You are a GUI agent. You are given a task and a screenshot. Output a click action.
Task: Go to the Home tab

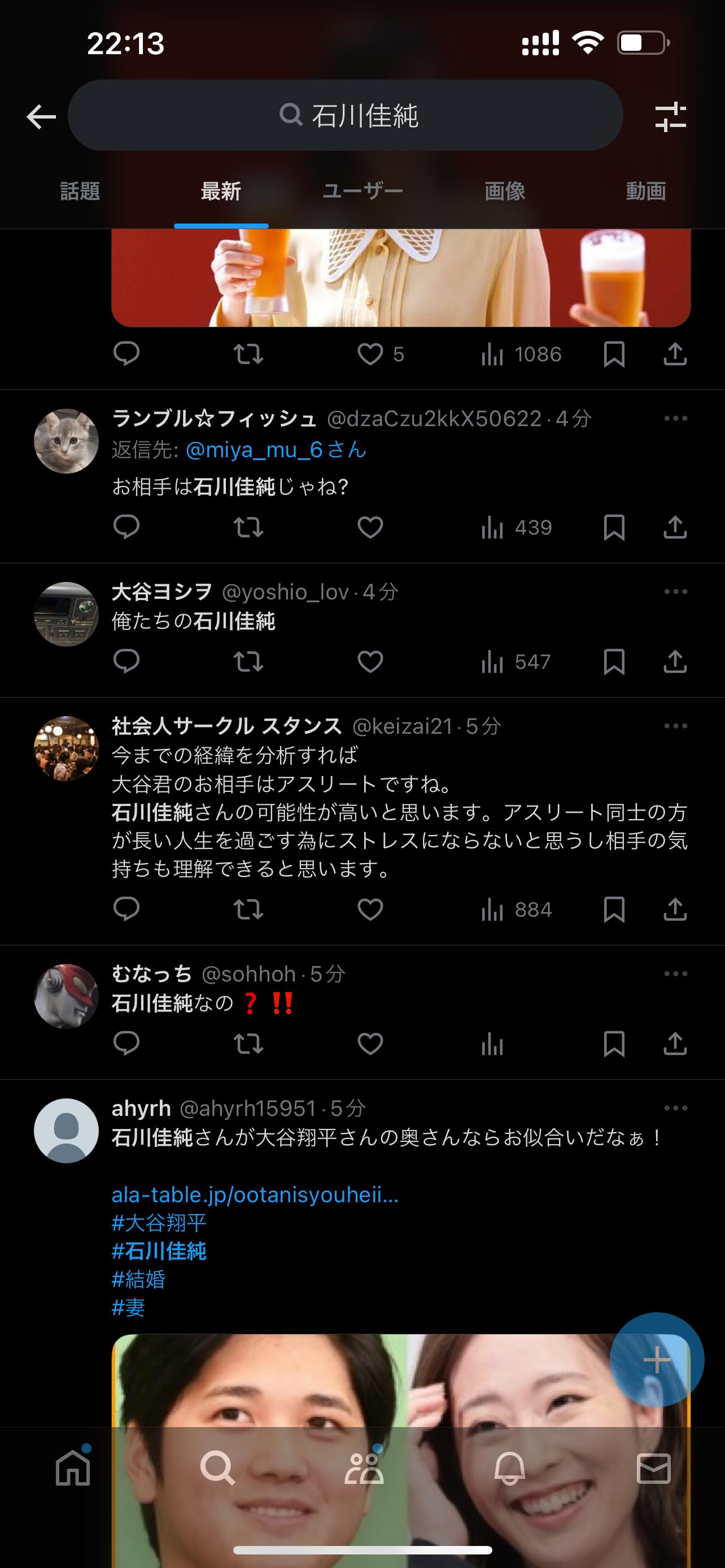tap(73, 1468)
